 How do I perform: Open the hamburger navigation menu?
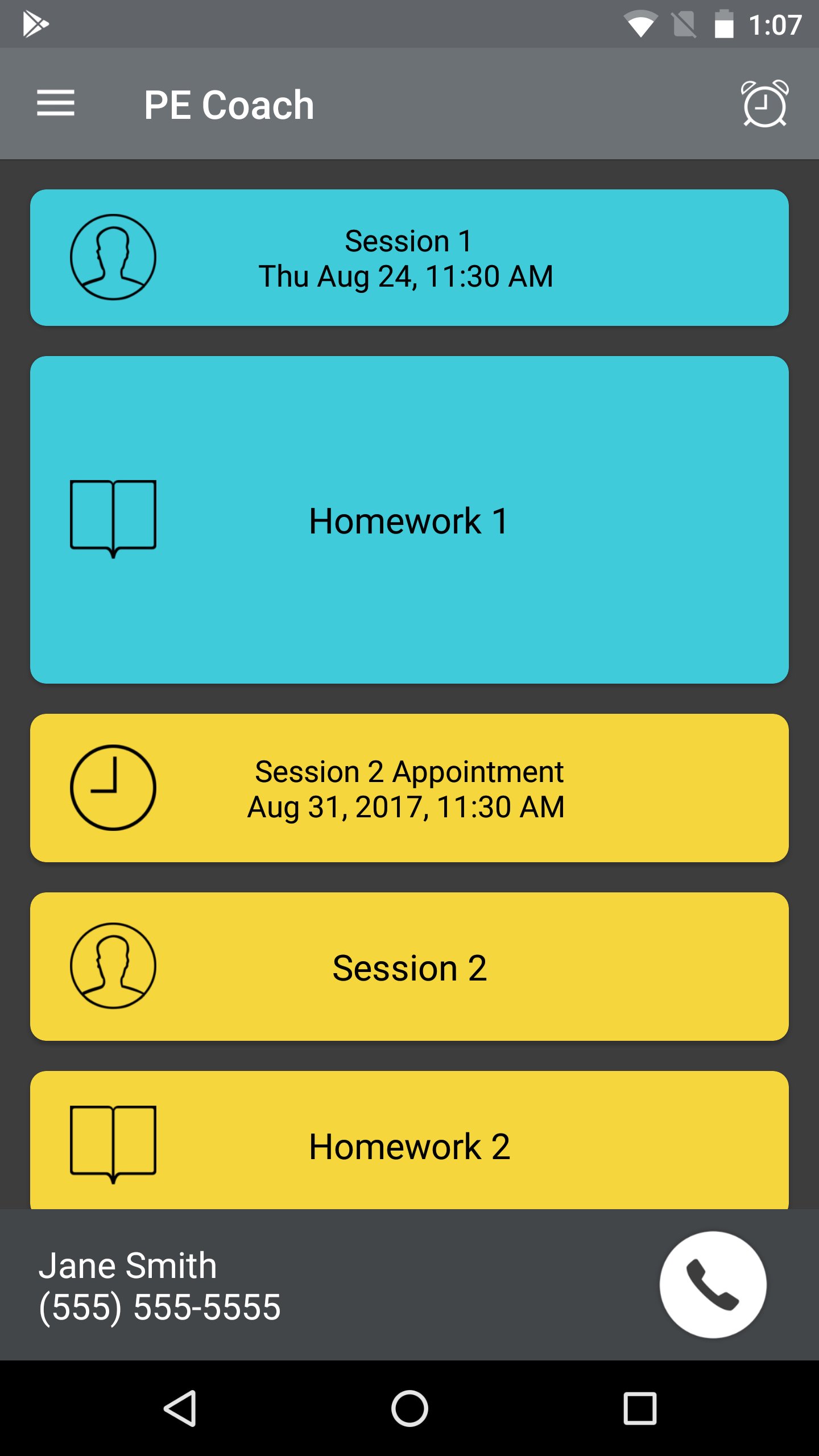(x=55, y=104)
